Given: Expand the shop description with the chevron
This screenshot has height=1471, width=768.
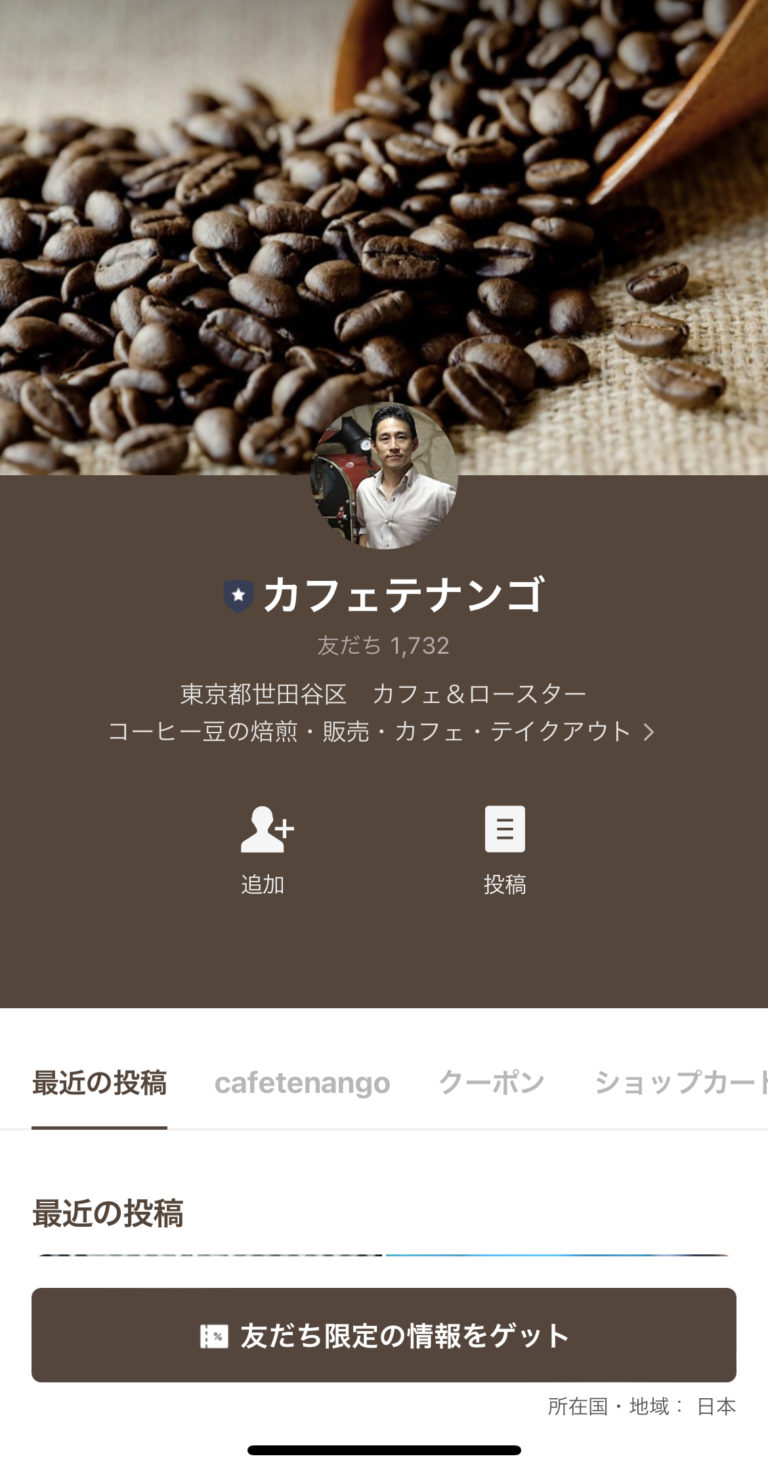Looking at the screenshot, I should tap(649, 732).
